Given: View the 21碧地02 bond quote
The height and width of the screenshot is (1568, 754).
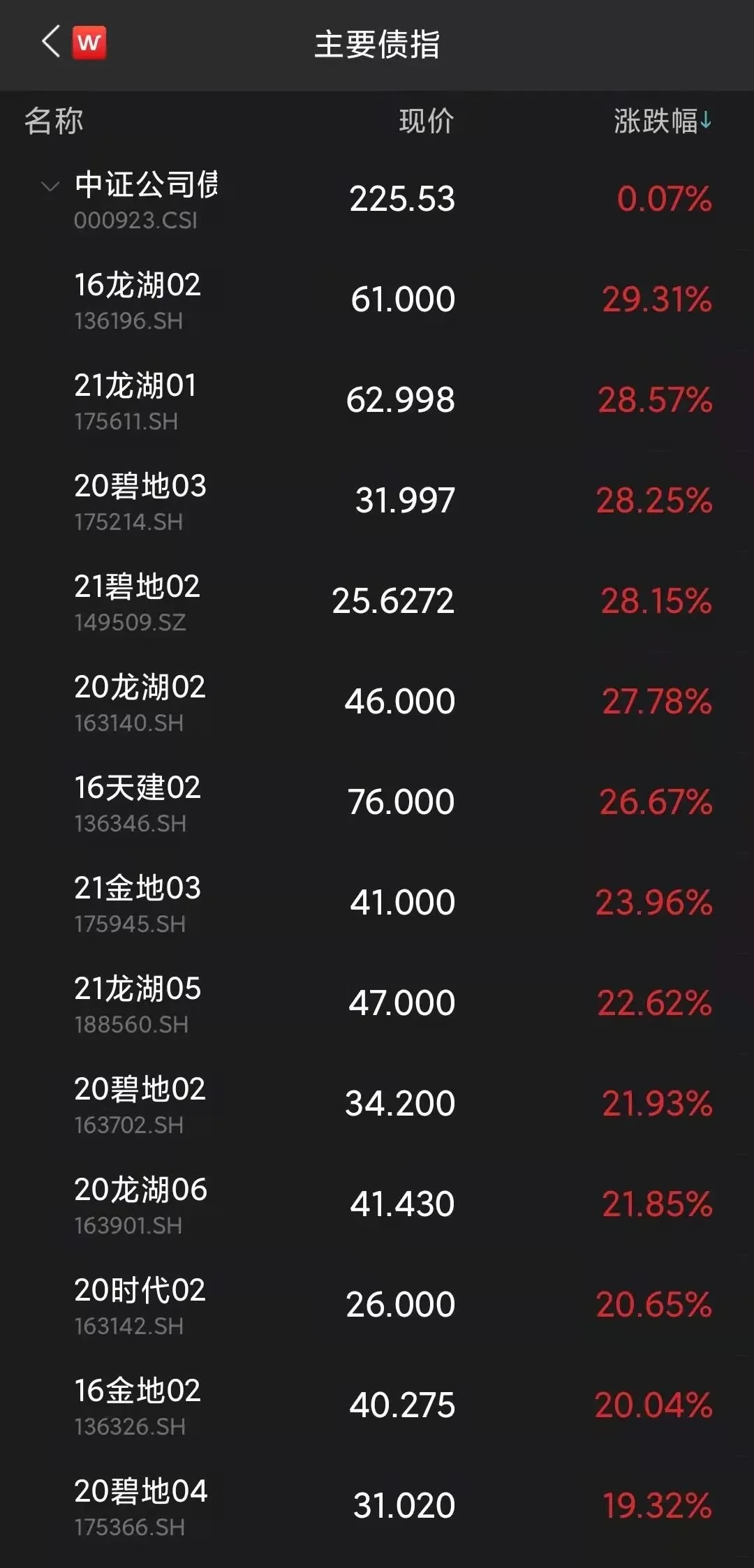Looking at the screenshot, I should [x=377, y=602].
